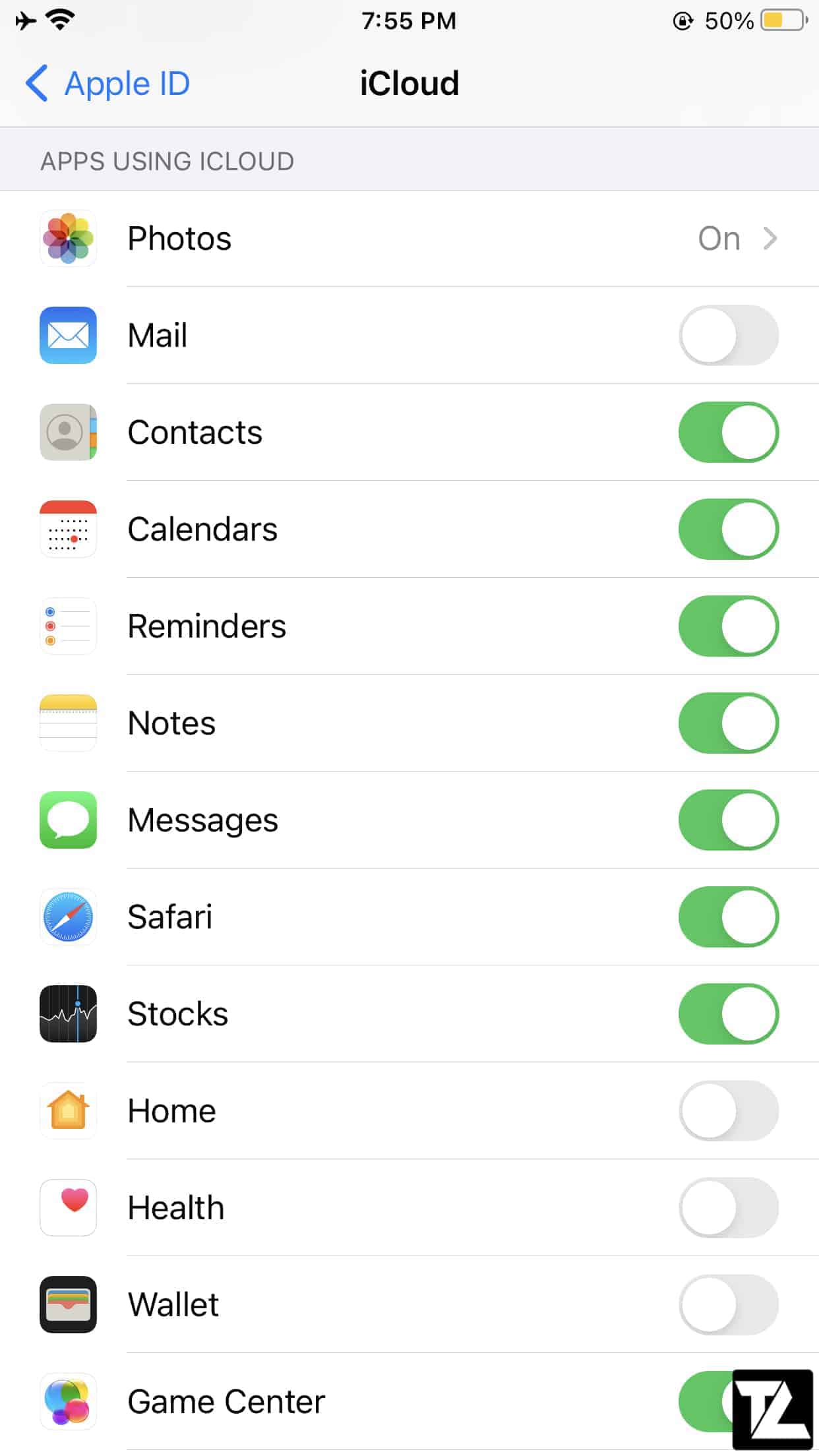Enable the Home toggle
This screenshot has width=819, height=1456.
tap(729, 1110)
